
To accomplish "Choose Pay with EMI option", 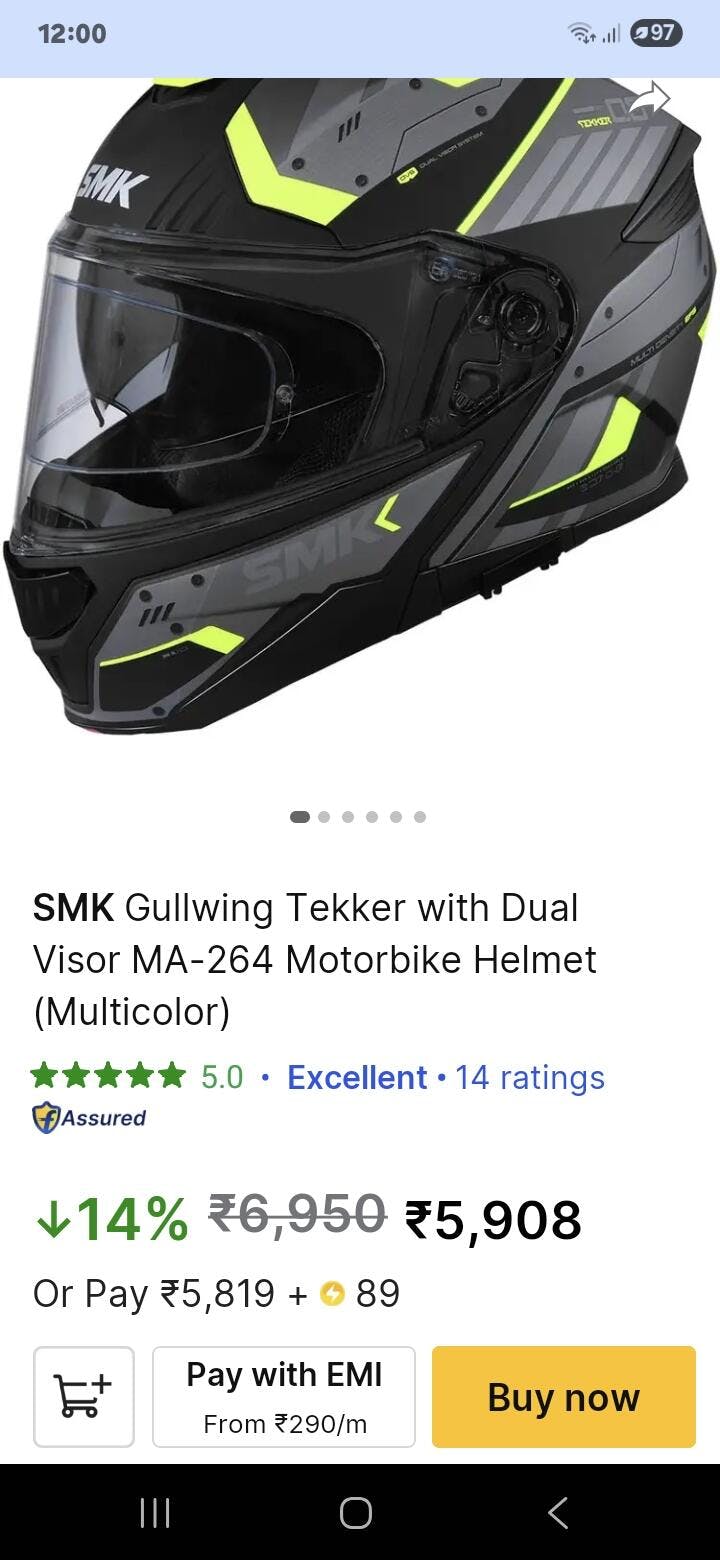I will [284, 1396].
